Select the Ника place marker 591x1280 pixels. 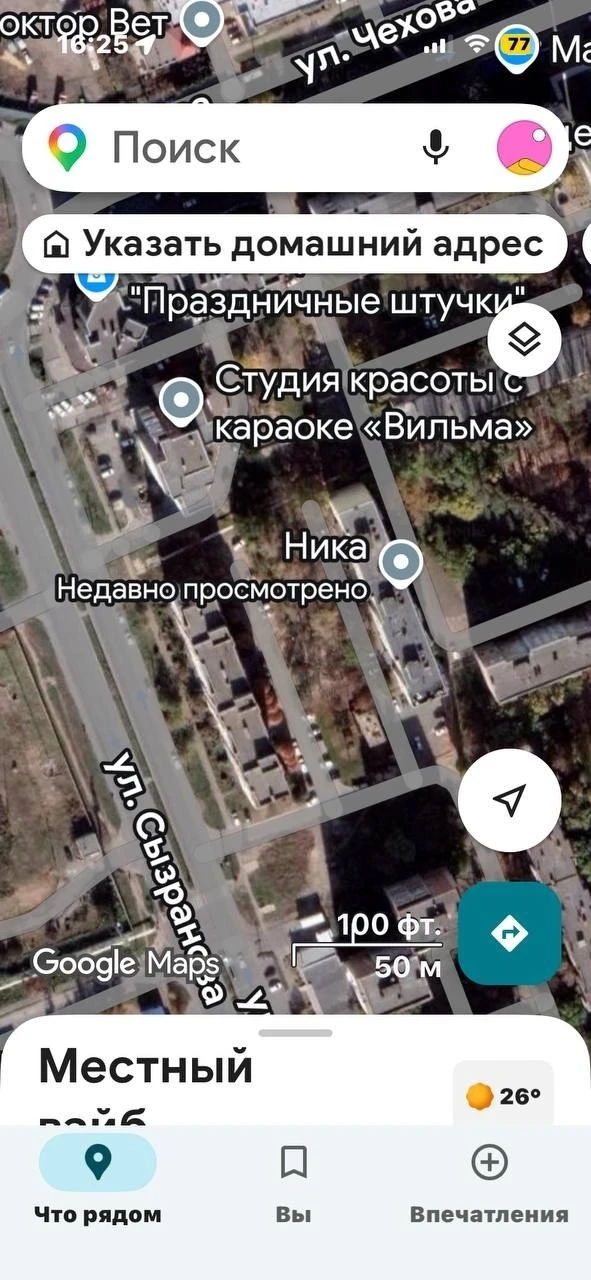click(x=402, y=562)
